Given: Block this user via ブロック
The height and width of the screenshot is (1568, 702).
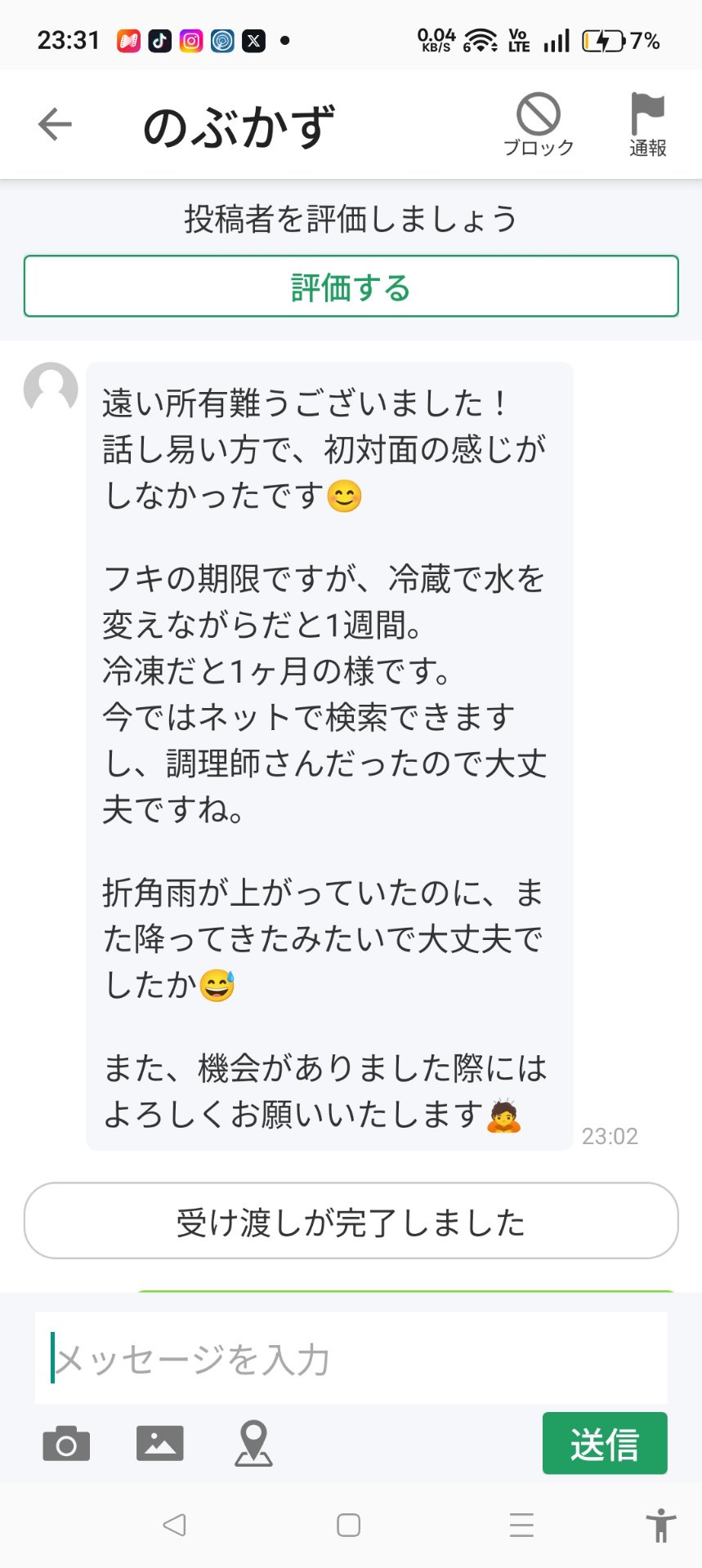Looking at the screenshot, I should tap(538, 124).
